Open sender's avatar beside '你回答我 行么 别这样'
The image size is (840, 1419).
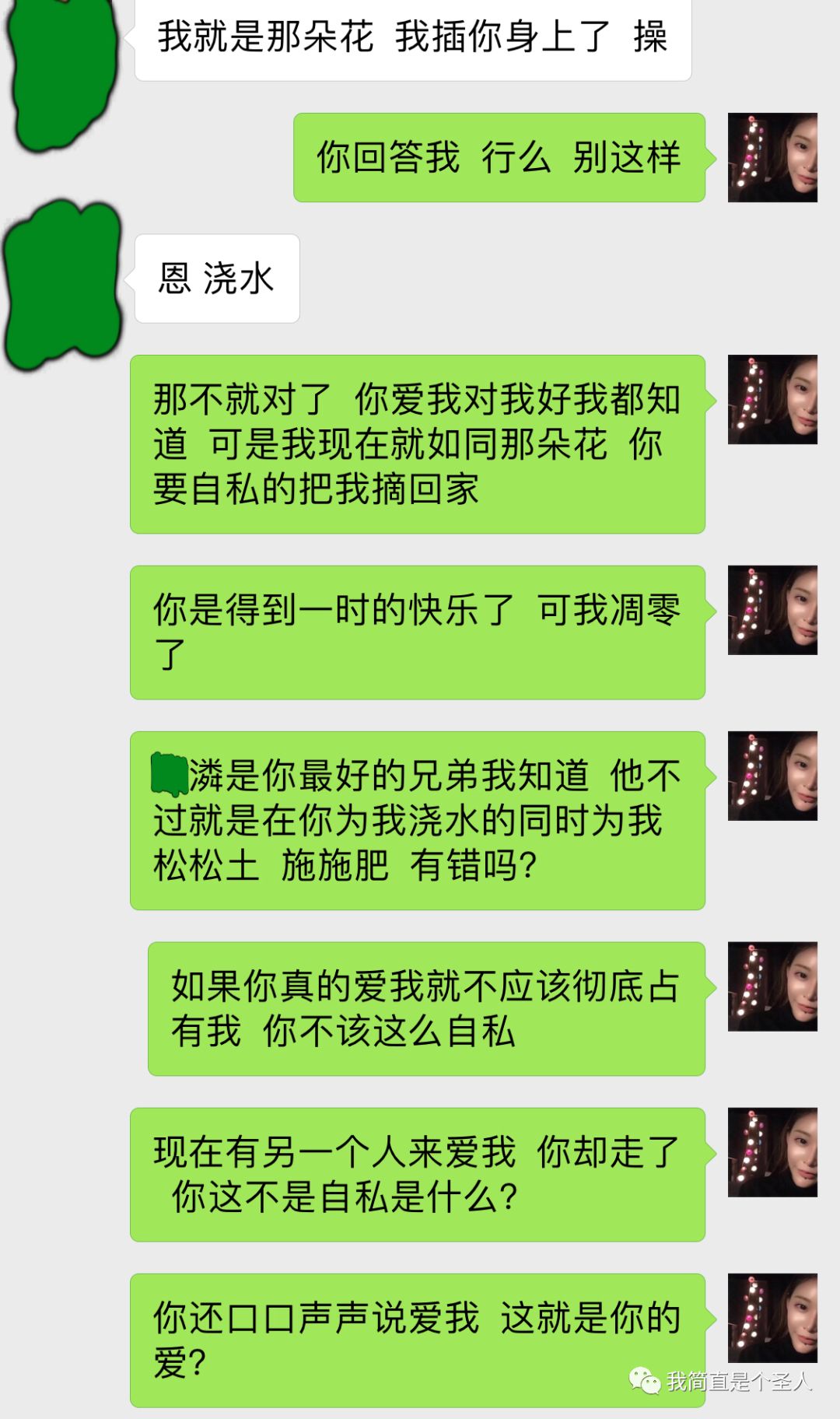(x=772, y=157)
